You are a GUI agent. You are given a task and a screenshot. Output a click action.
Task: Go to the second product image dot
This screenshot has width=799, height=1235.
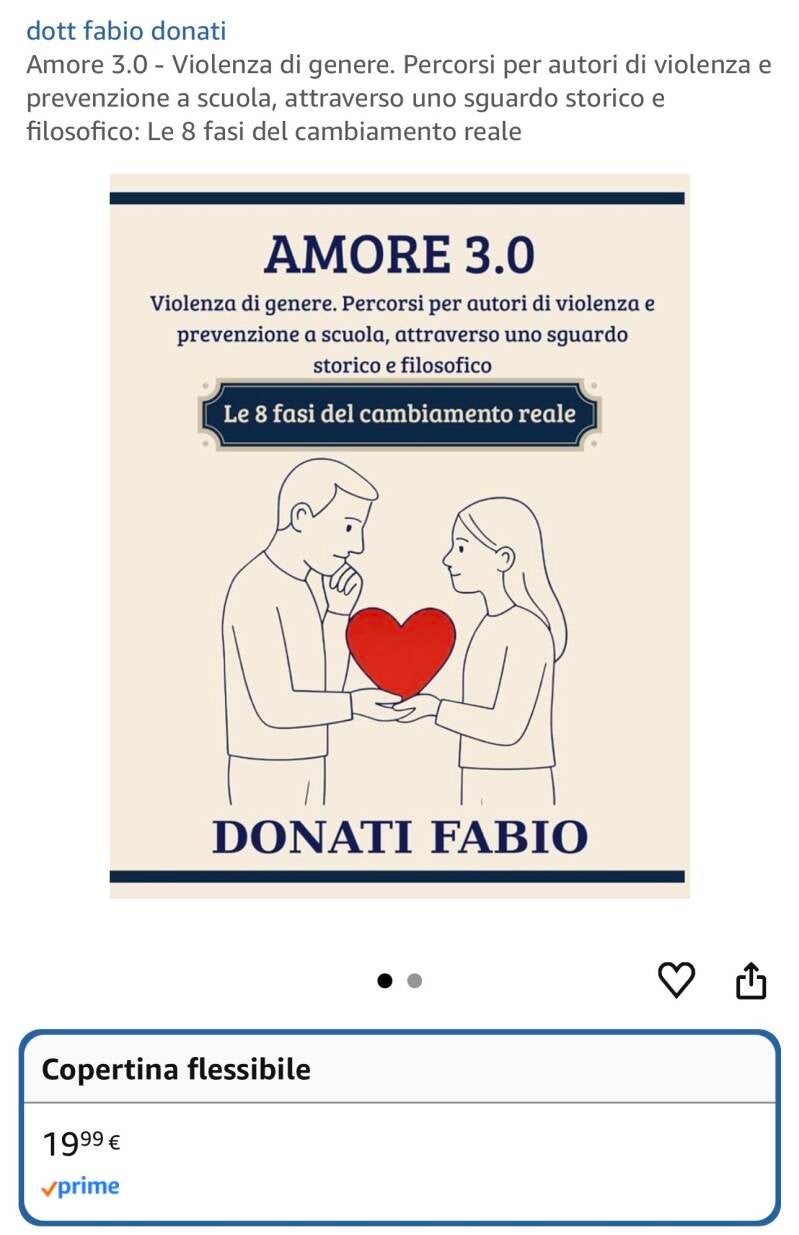pos(415,981)
